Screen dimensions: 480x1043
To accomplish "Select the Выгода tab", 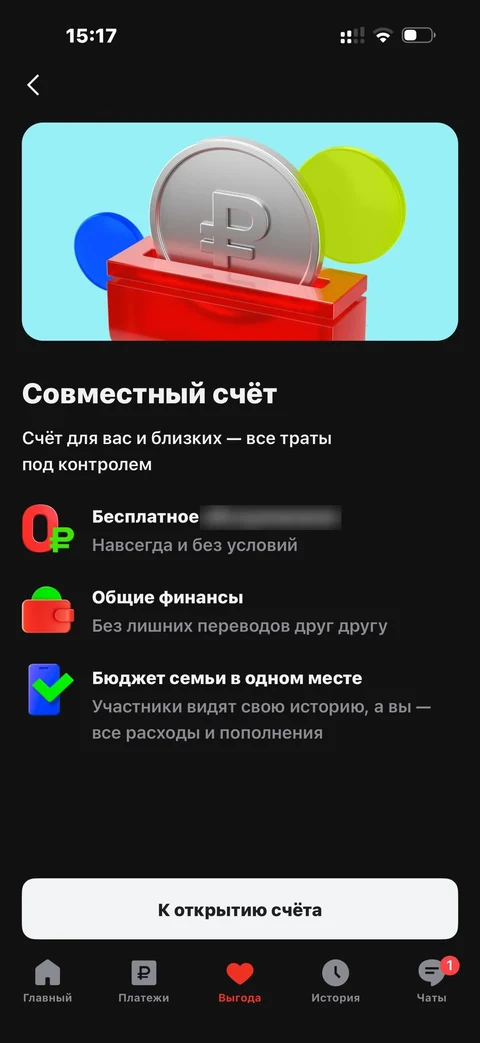I will click(240, 982).
